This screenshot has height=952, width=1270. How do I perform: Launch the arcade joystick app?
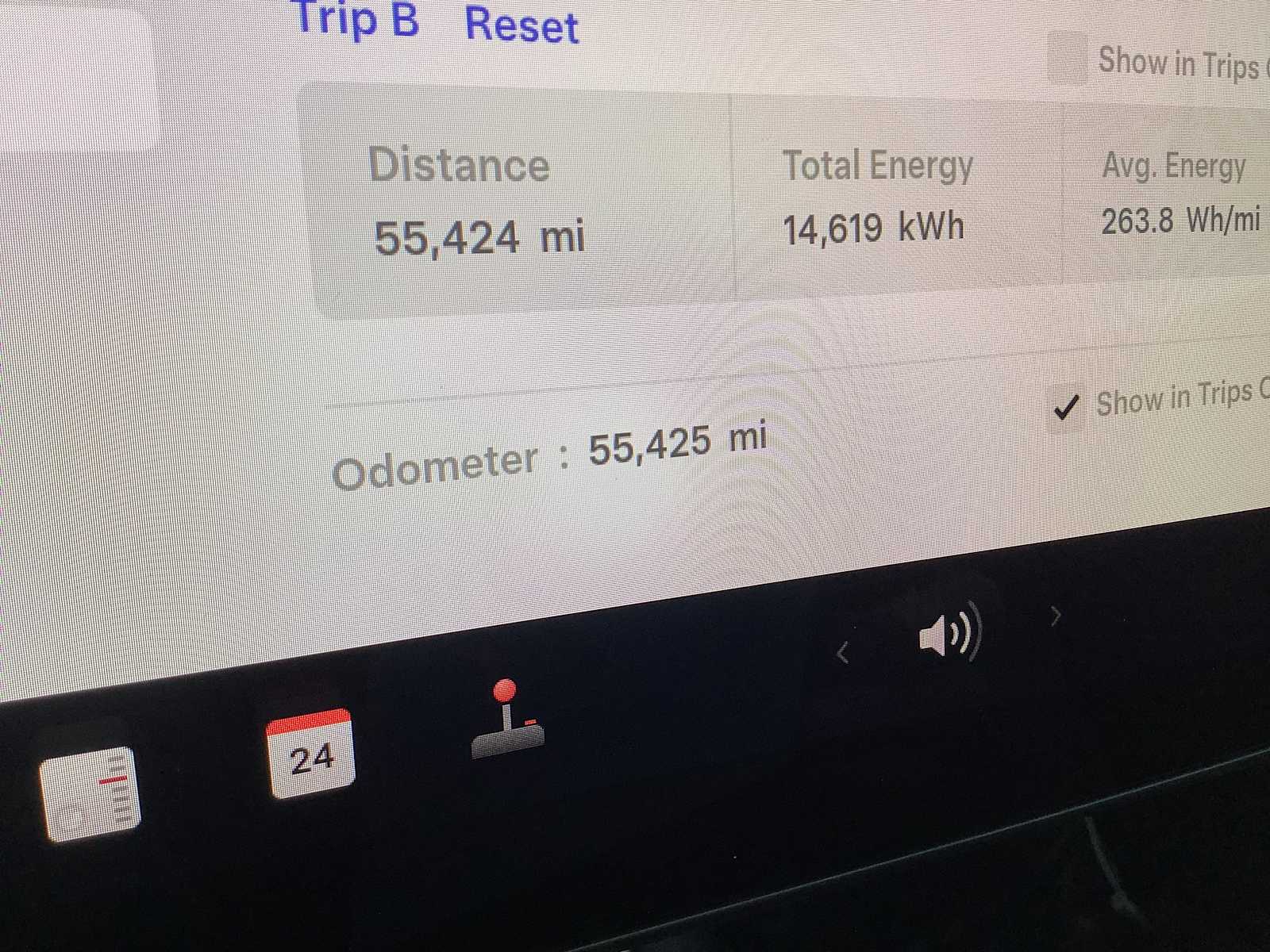pyautogui.click(x=506, y=719)
